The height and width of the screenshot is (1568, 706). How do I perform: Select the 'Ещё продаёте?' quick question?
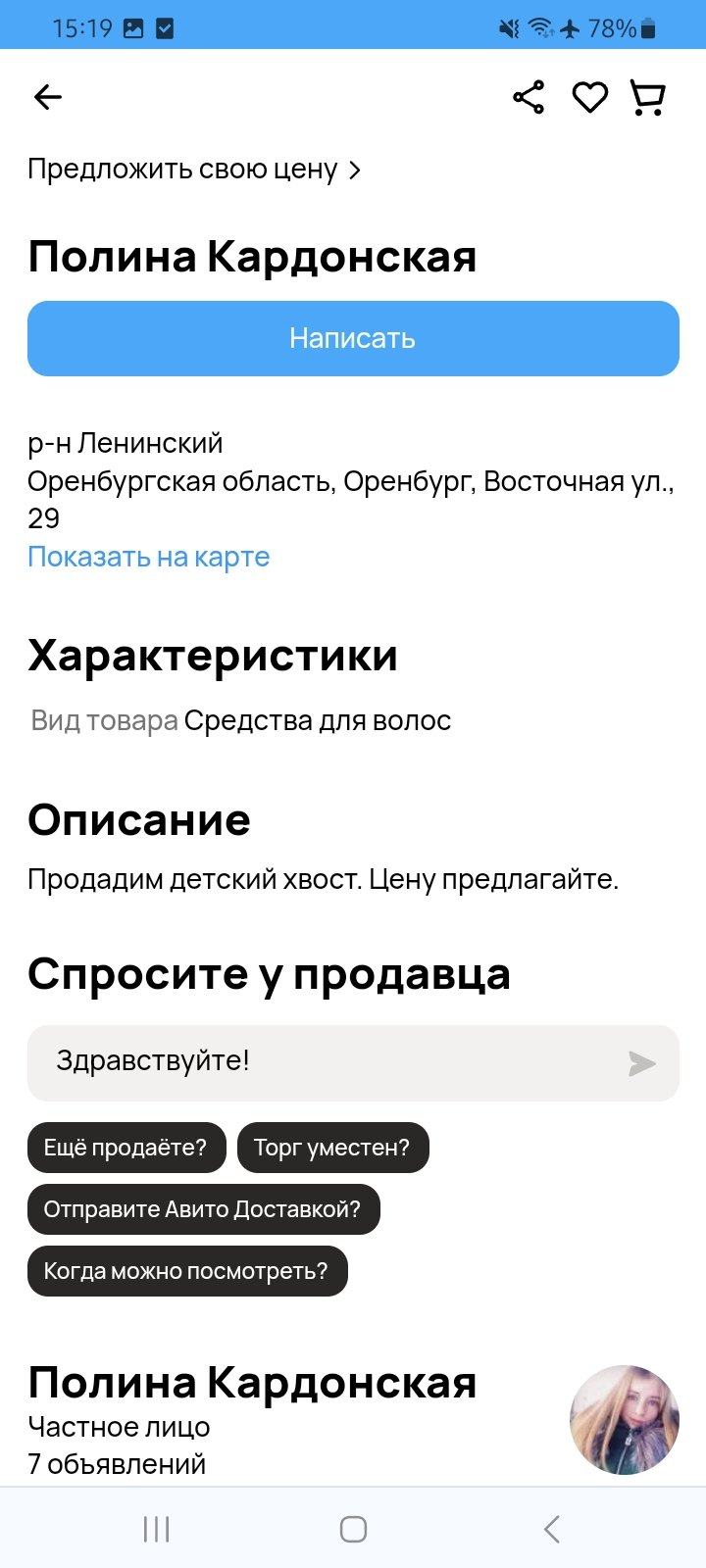click(x=126, y=1148)
